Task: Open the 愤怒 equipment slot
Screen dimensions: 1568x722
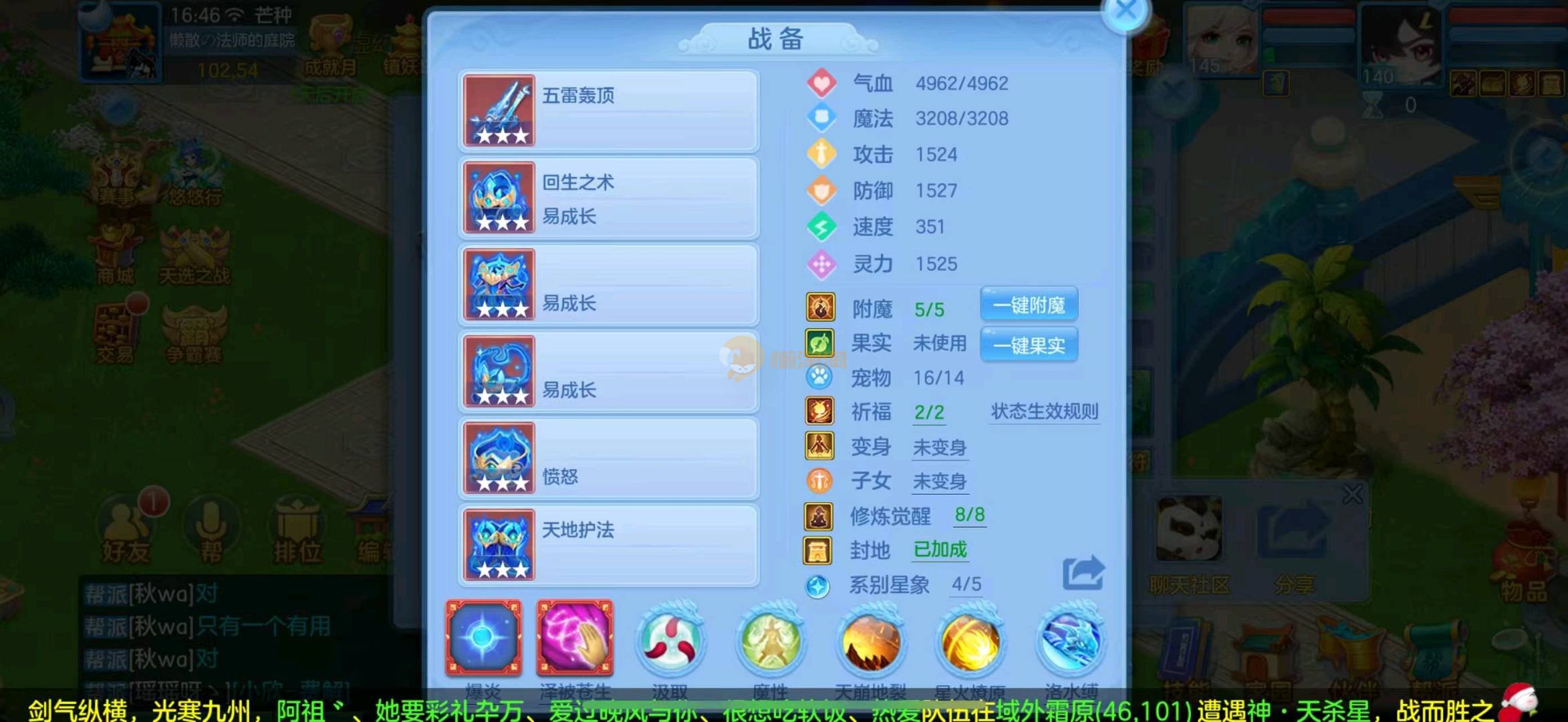Action: click(608, 459)
